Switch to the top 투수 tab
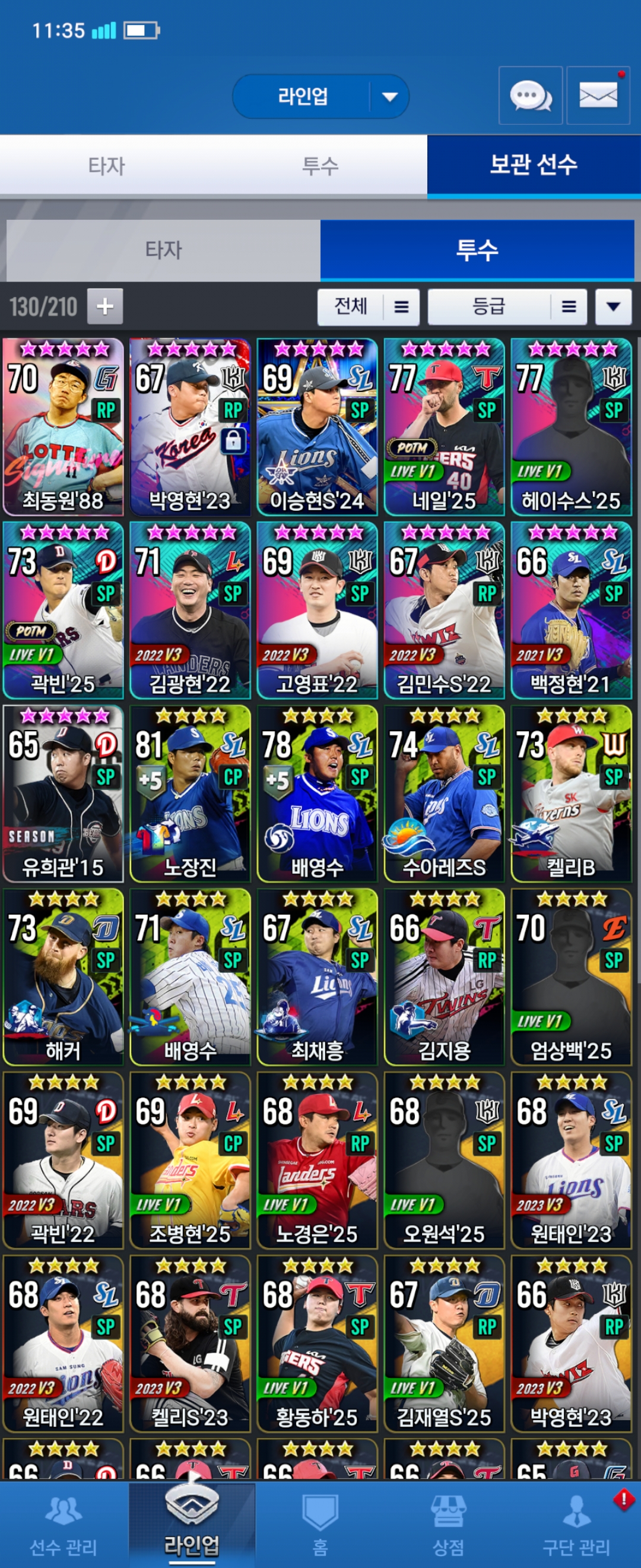641x1568 pixels. [320, 166]
